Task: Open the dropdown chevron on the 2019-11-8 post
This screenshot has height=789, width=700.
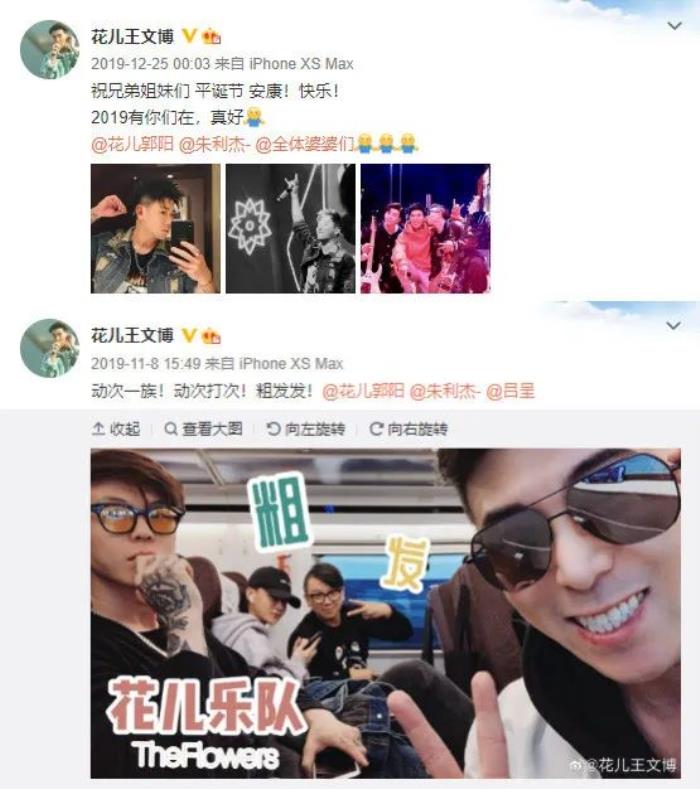Action: coord(674,326)
